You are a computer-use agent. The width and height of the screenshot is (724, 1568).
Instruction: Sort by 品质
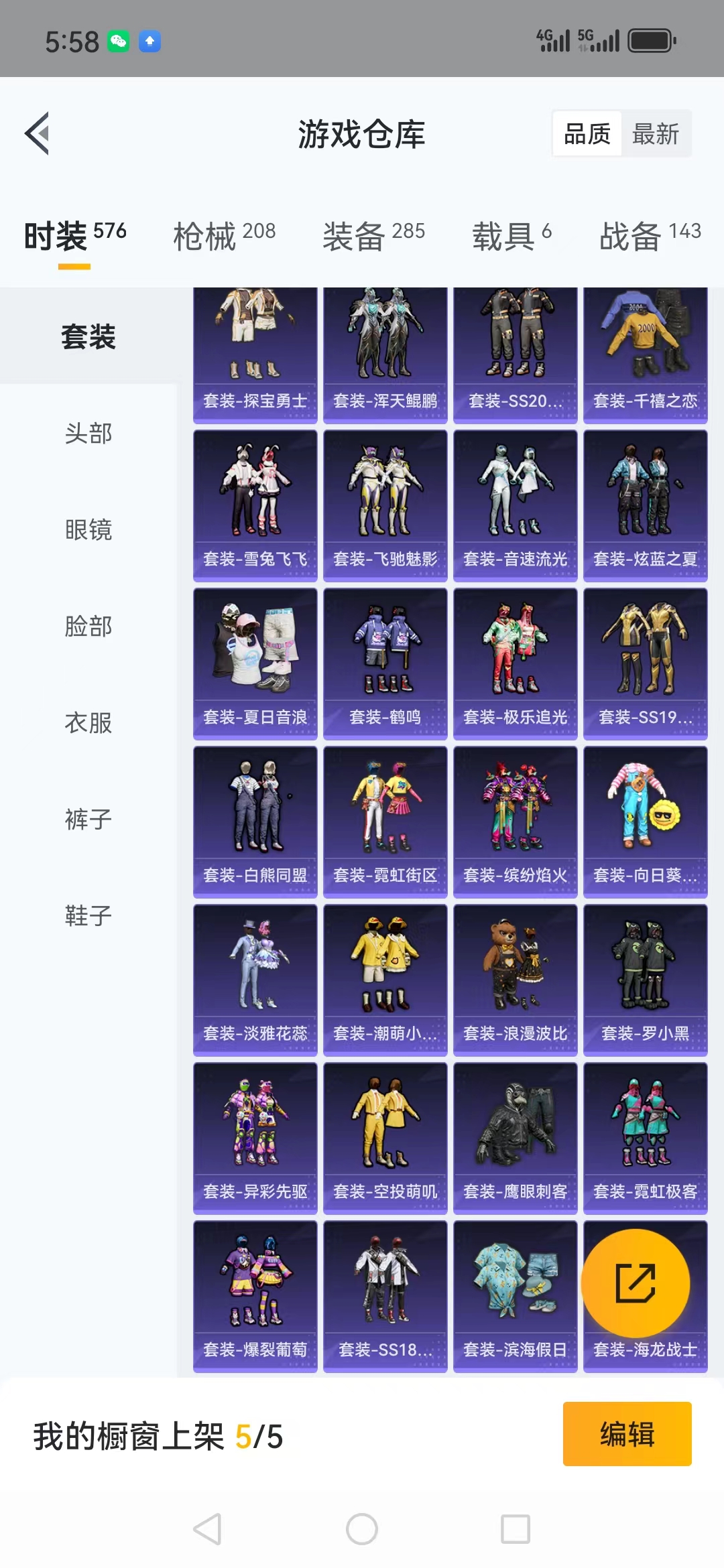[587, 134]
